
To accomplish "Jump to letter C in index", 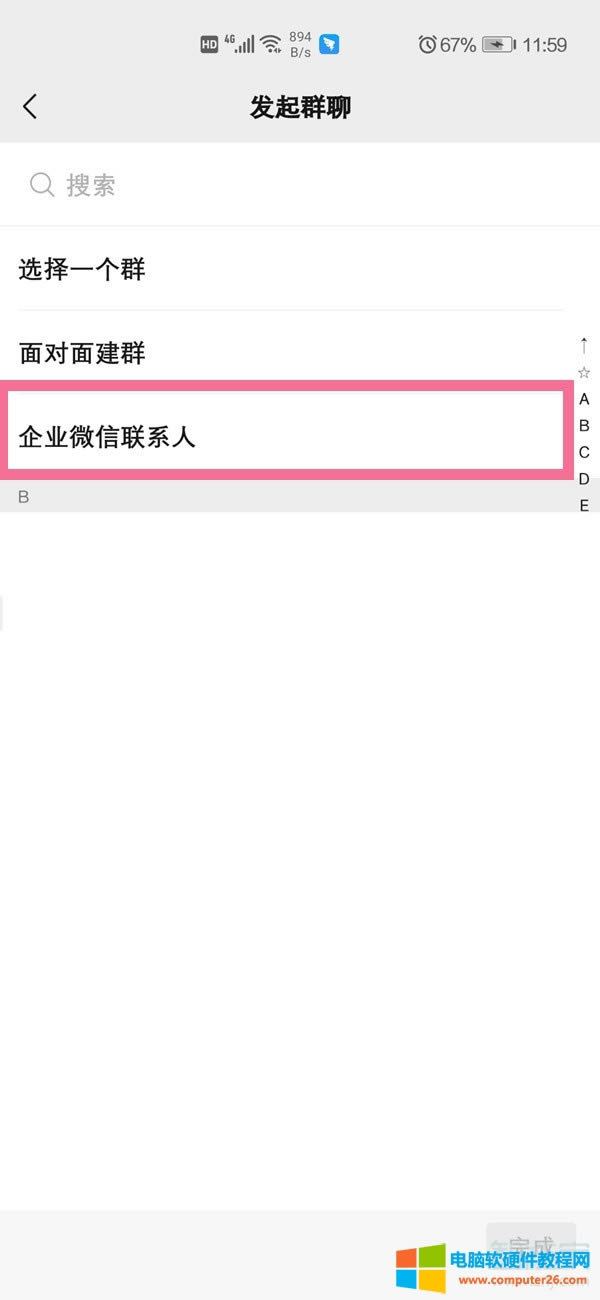I will pyautogui.click(x=584, y=452).
